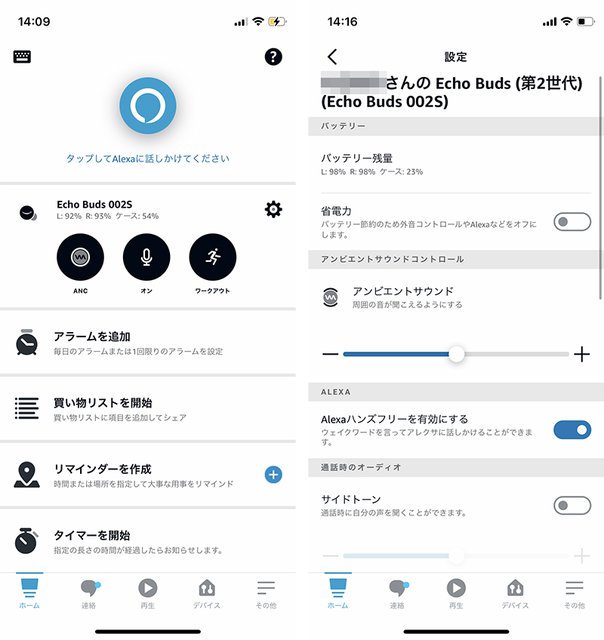Enable the 省電力 power saving switch
Screen dimensions: 604x640
pos(572,221)
